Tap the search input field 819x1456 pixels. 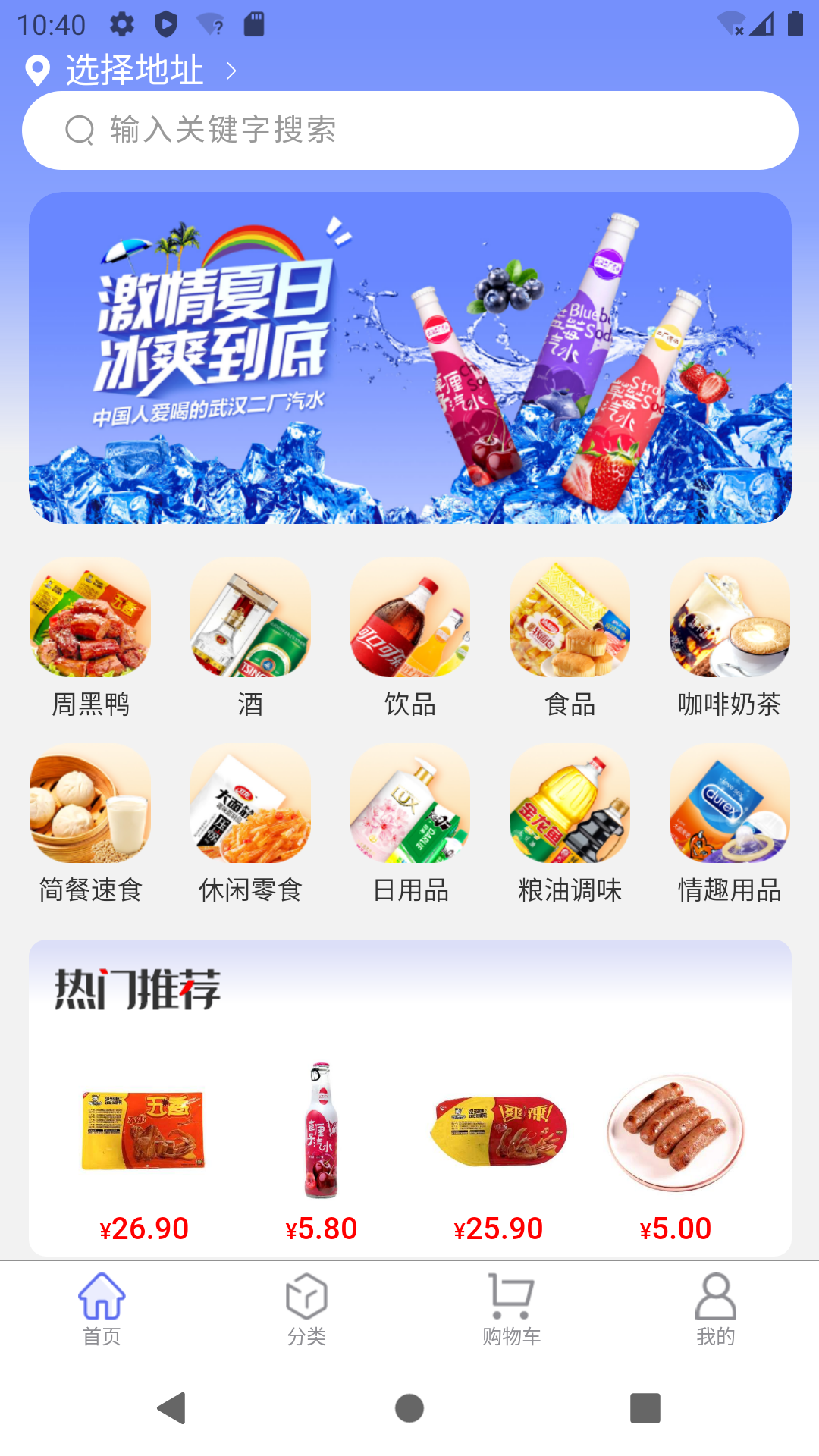409,130
